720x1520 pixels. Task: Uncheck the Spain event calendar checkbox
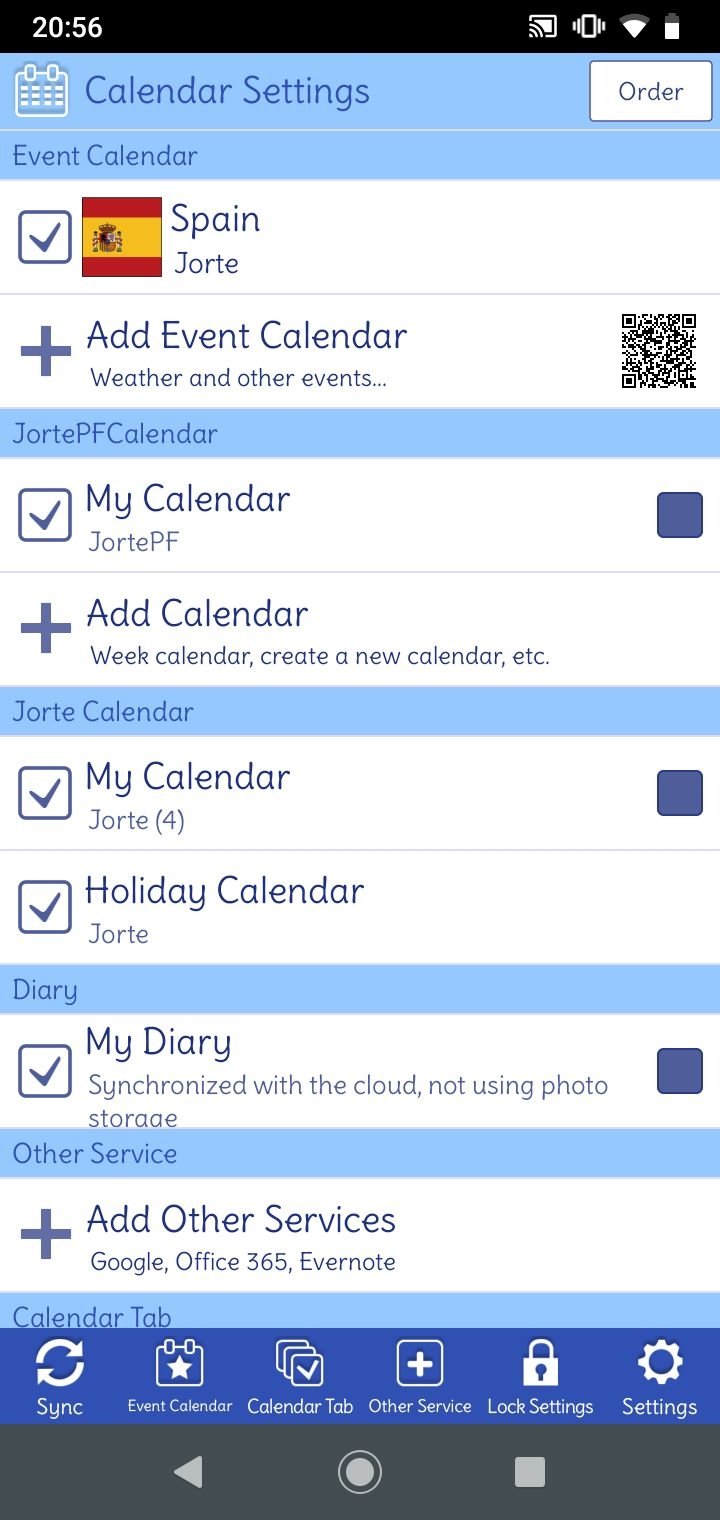coord(45,237)
